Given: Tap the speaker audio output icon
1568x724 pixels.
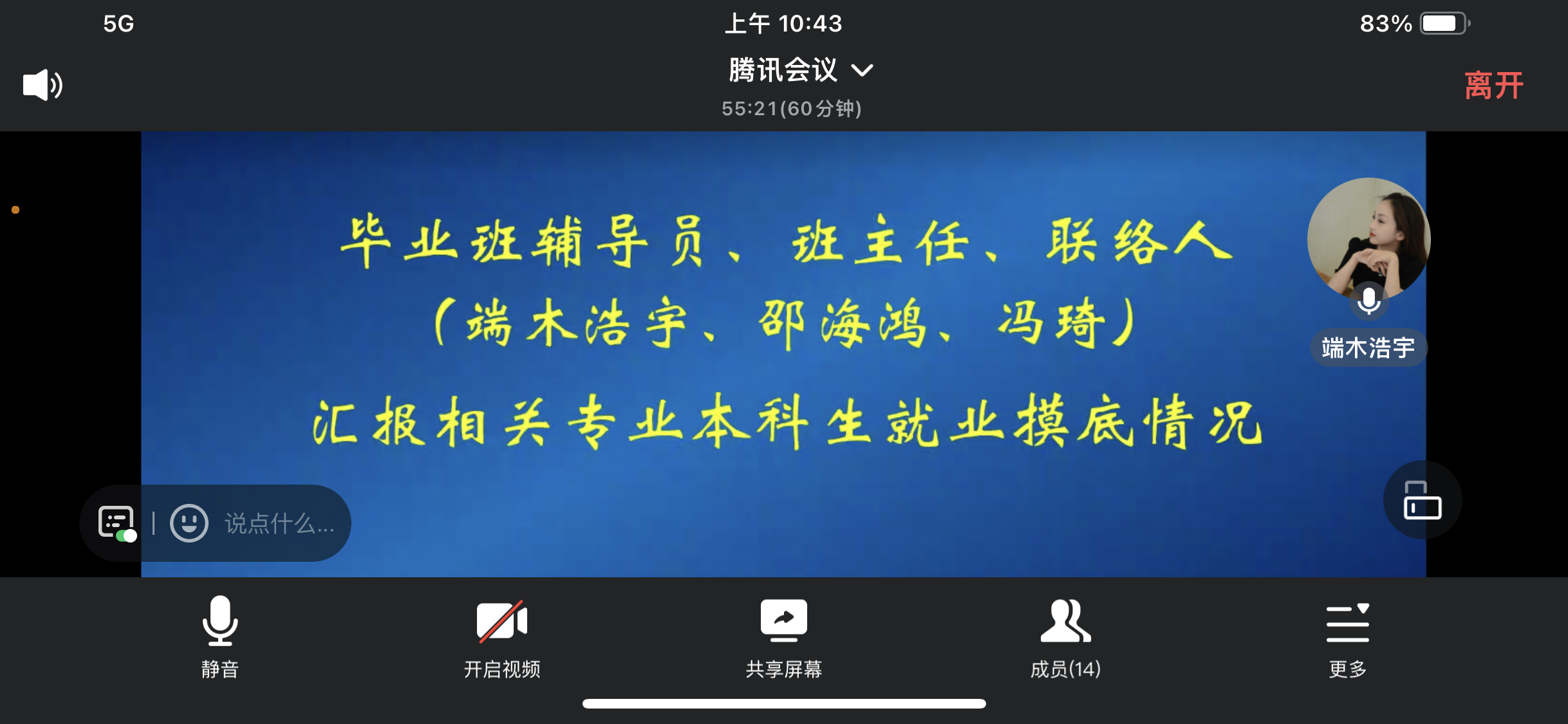Looking at the screenshot, I should (x=42, y=85).
